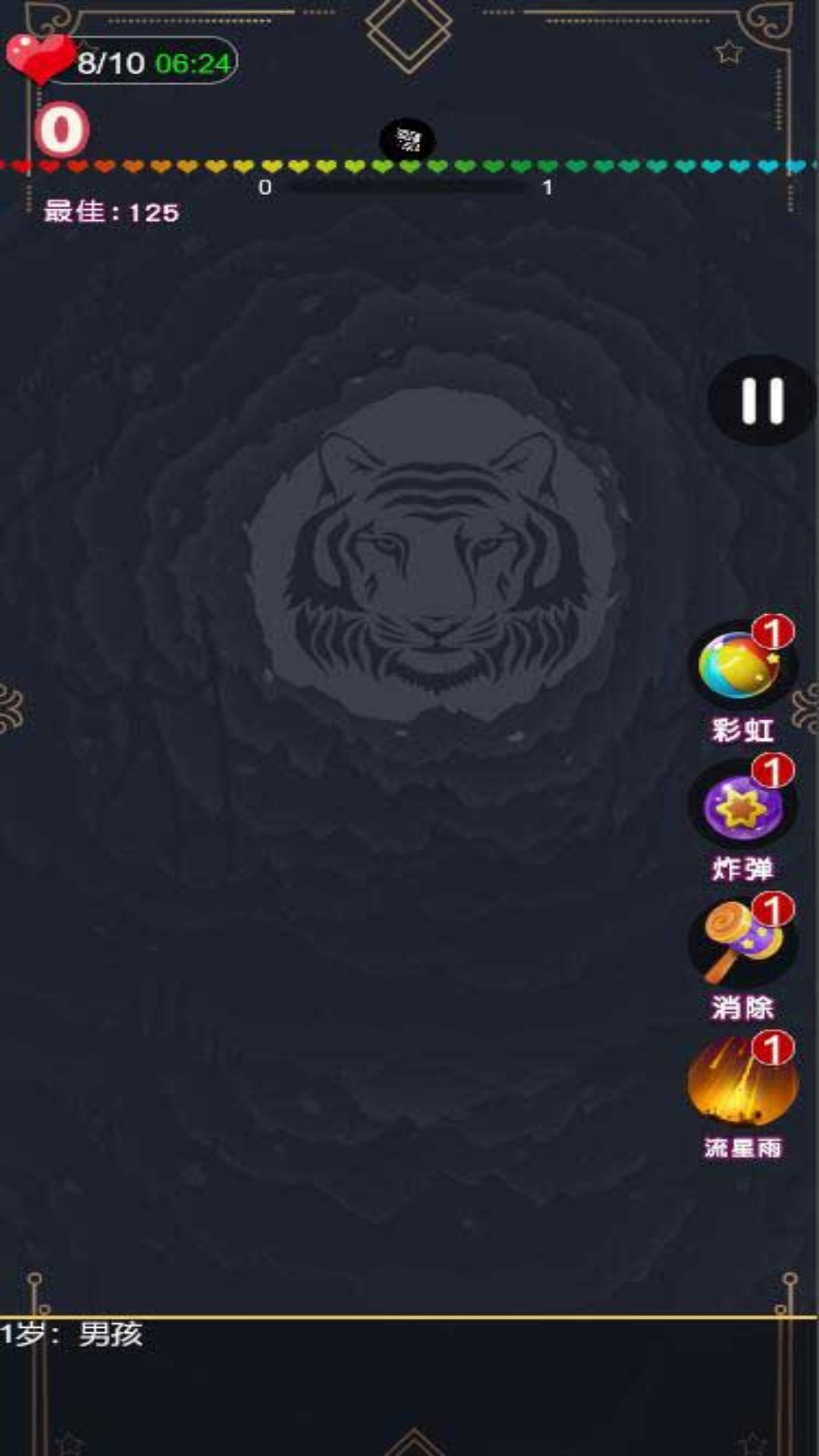Pause the game
Screen dimensions: 819x1456
coord(761,400)
